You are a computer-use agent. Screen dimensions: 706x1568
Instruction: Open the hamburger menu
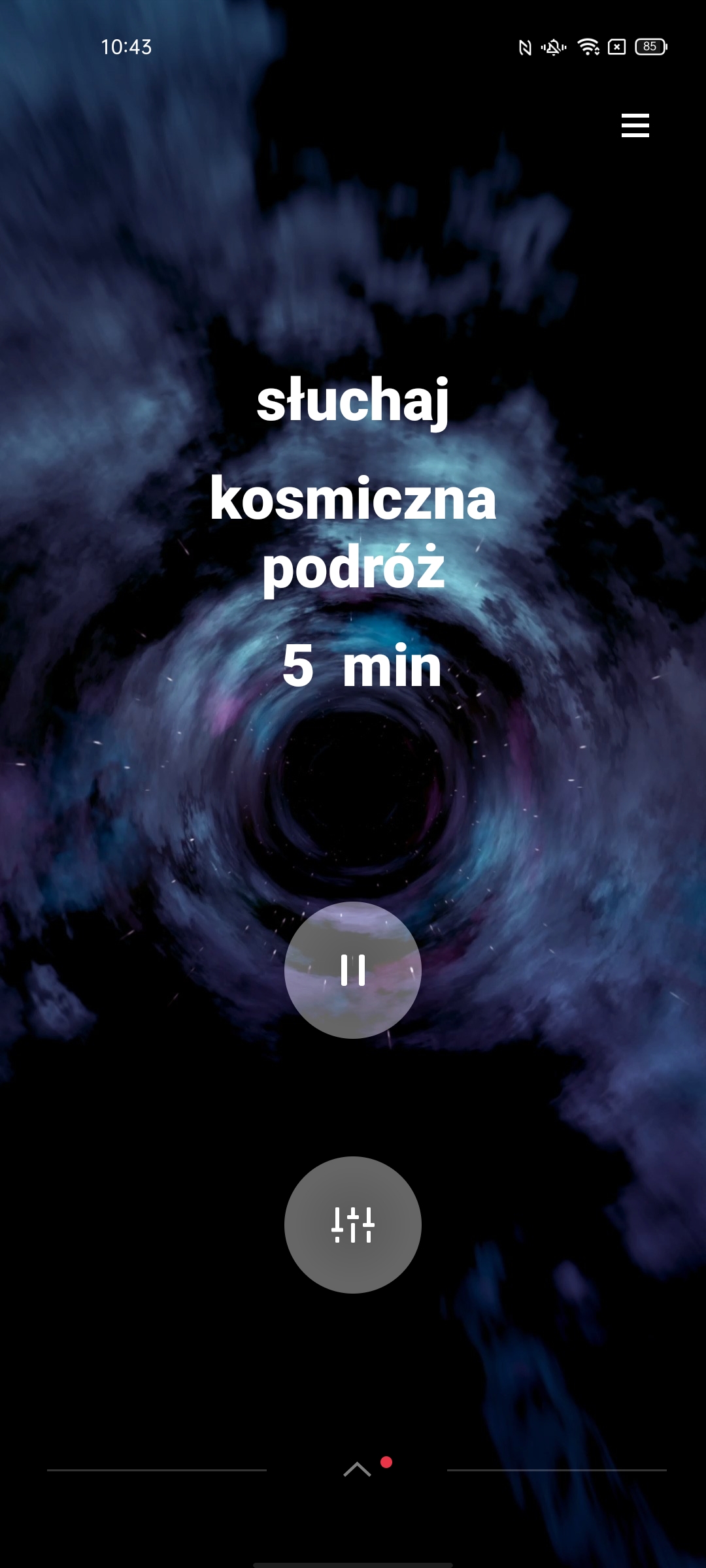click(x=635, y=125)
